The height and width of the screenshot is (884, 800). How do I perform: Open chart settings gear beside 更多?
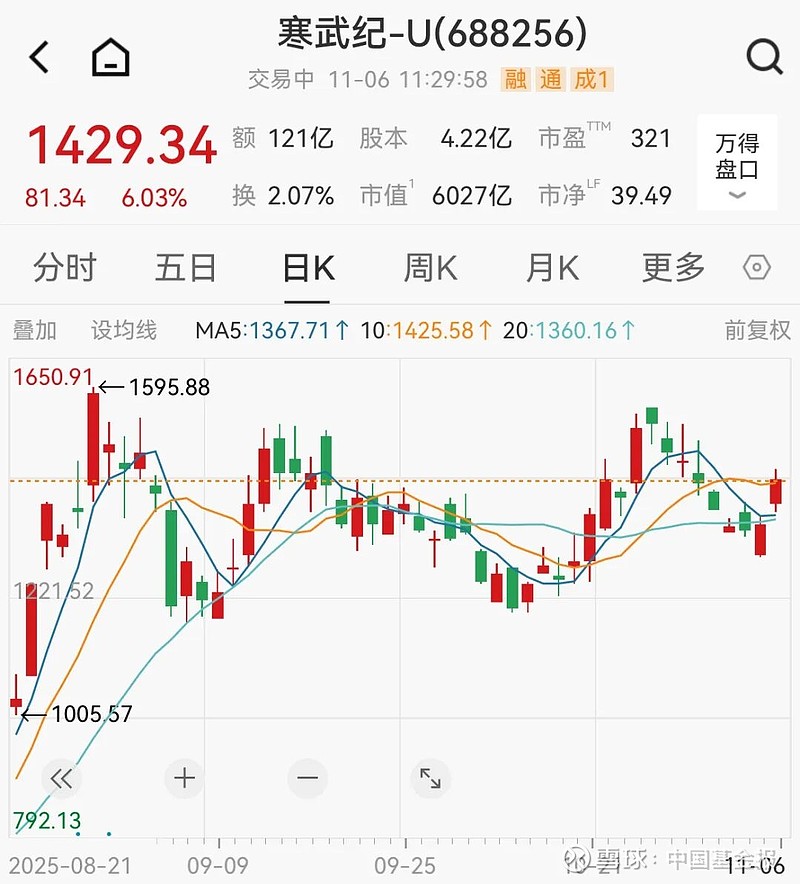[759, 268]
